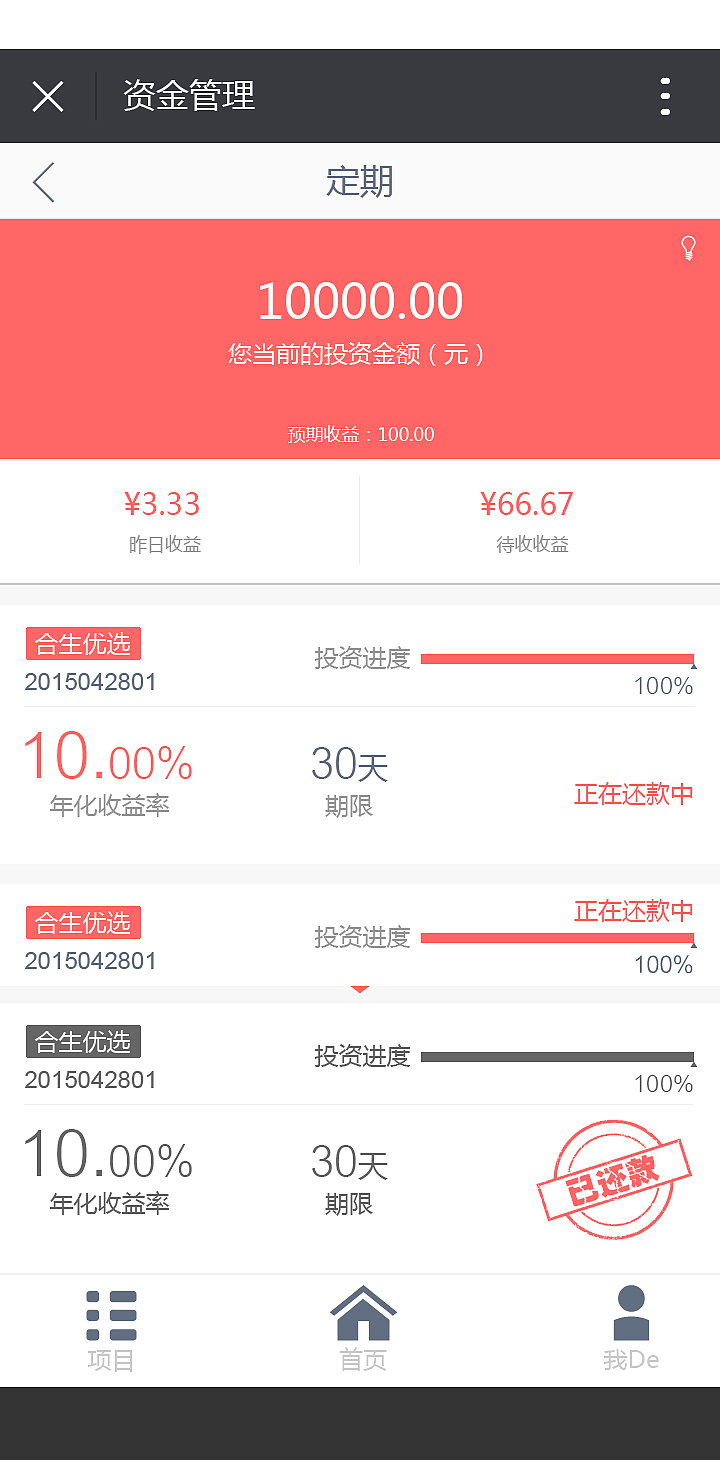Image resolution: width=720 pixels, height=1460 pixels.
Task: Open the three-dot overflow menu
Action: tap(665, 95)
